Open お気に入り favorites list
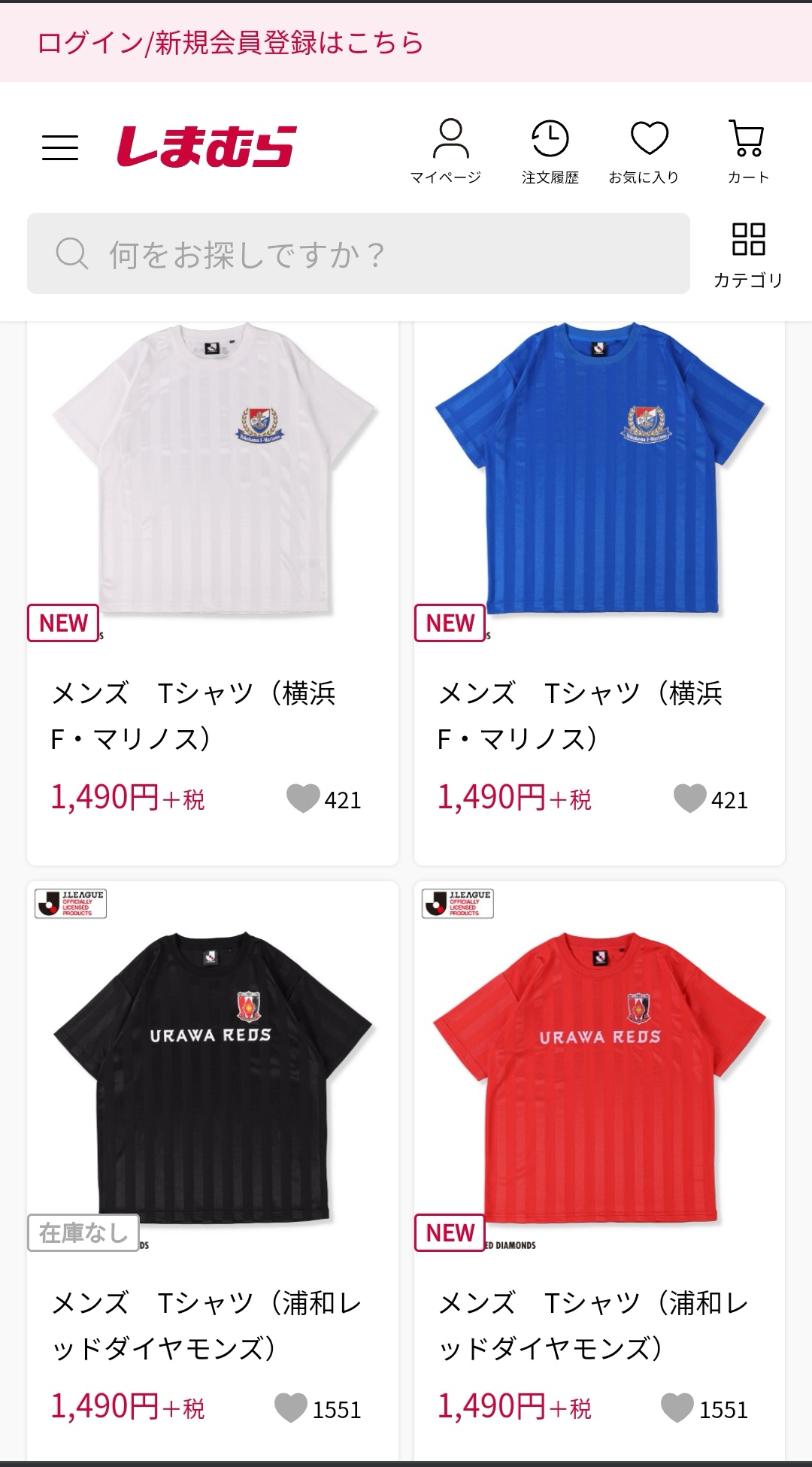This screenshot has width=812, height=1467. [x=645, y=150]
